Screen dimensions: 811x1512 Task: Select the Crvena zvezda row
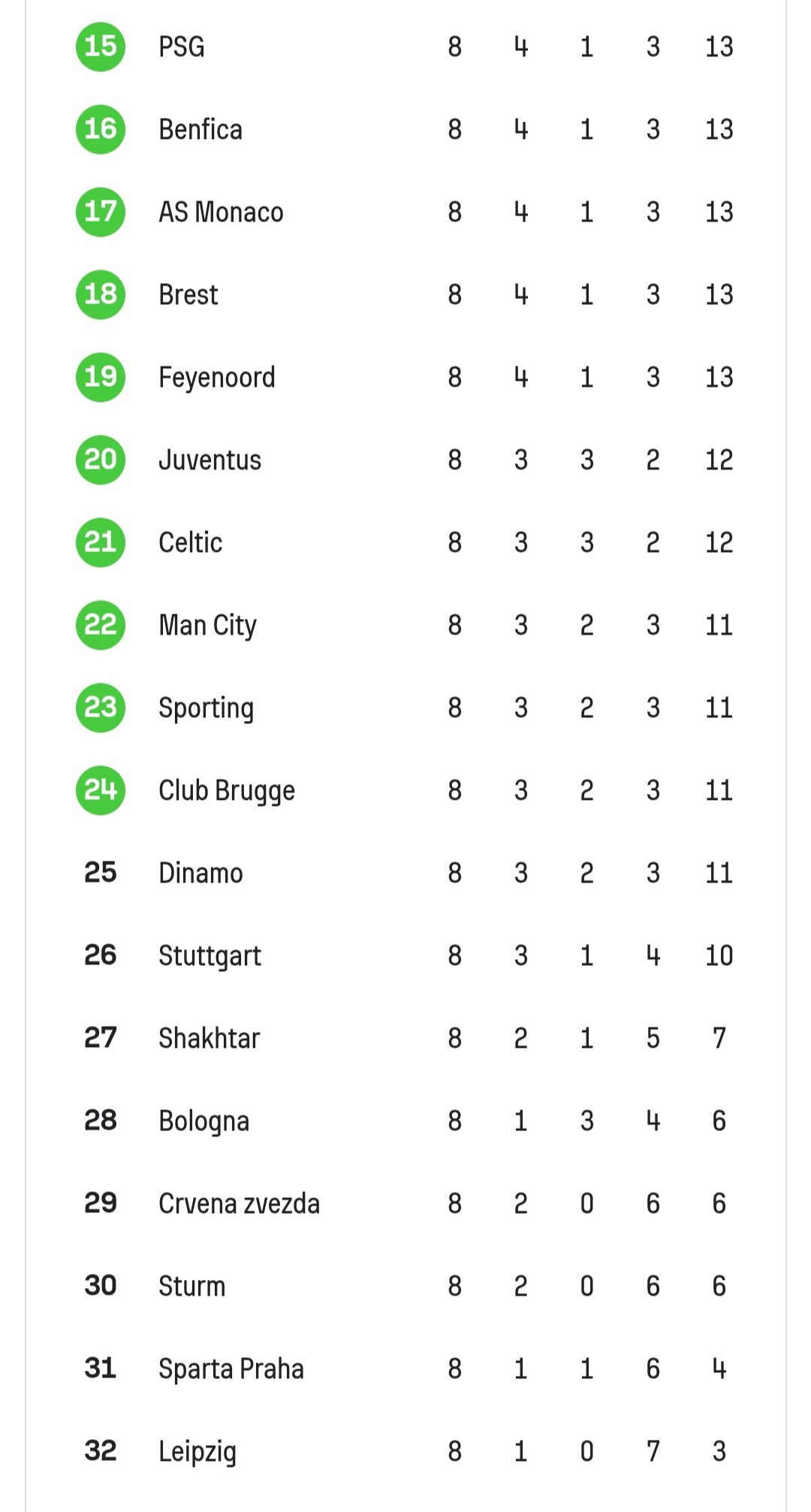(405, 1203)
